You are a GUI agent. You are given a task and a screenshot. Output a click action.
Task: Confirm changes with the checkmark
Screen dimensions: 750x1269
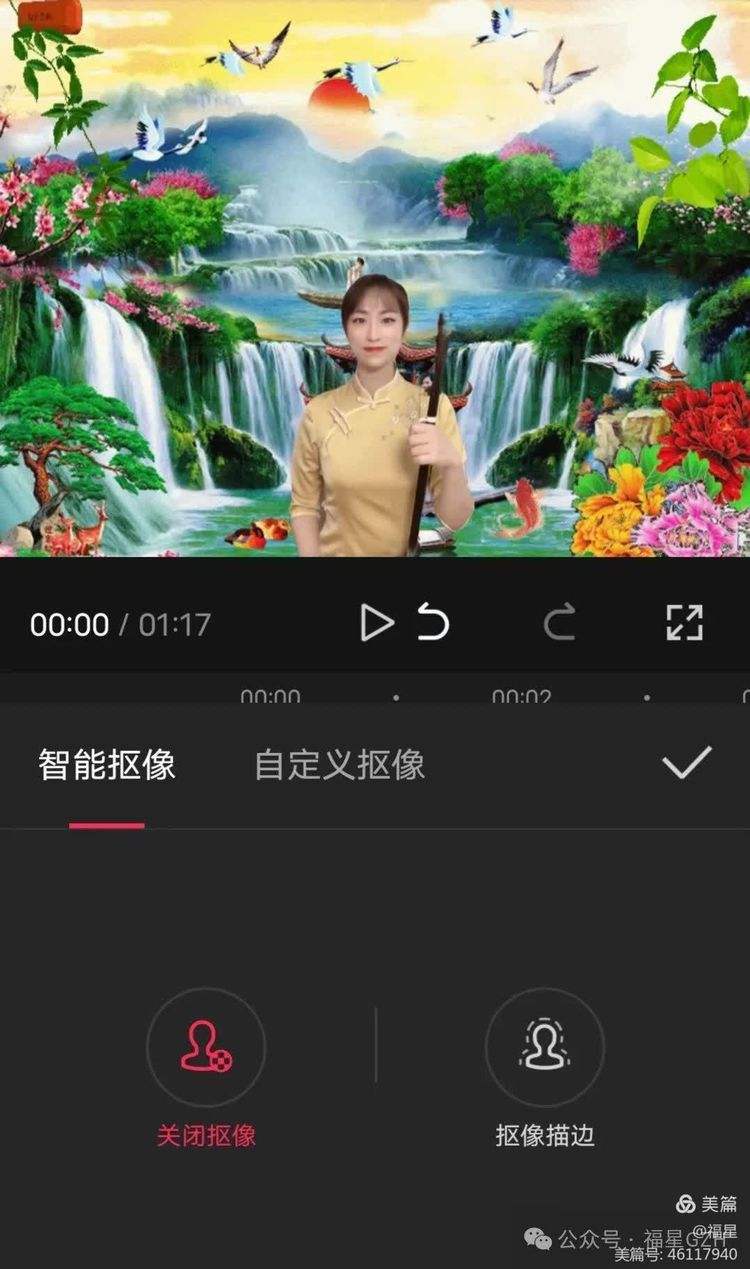click(x=686, y=763)
